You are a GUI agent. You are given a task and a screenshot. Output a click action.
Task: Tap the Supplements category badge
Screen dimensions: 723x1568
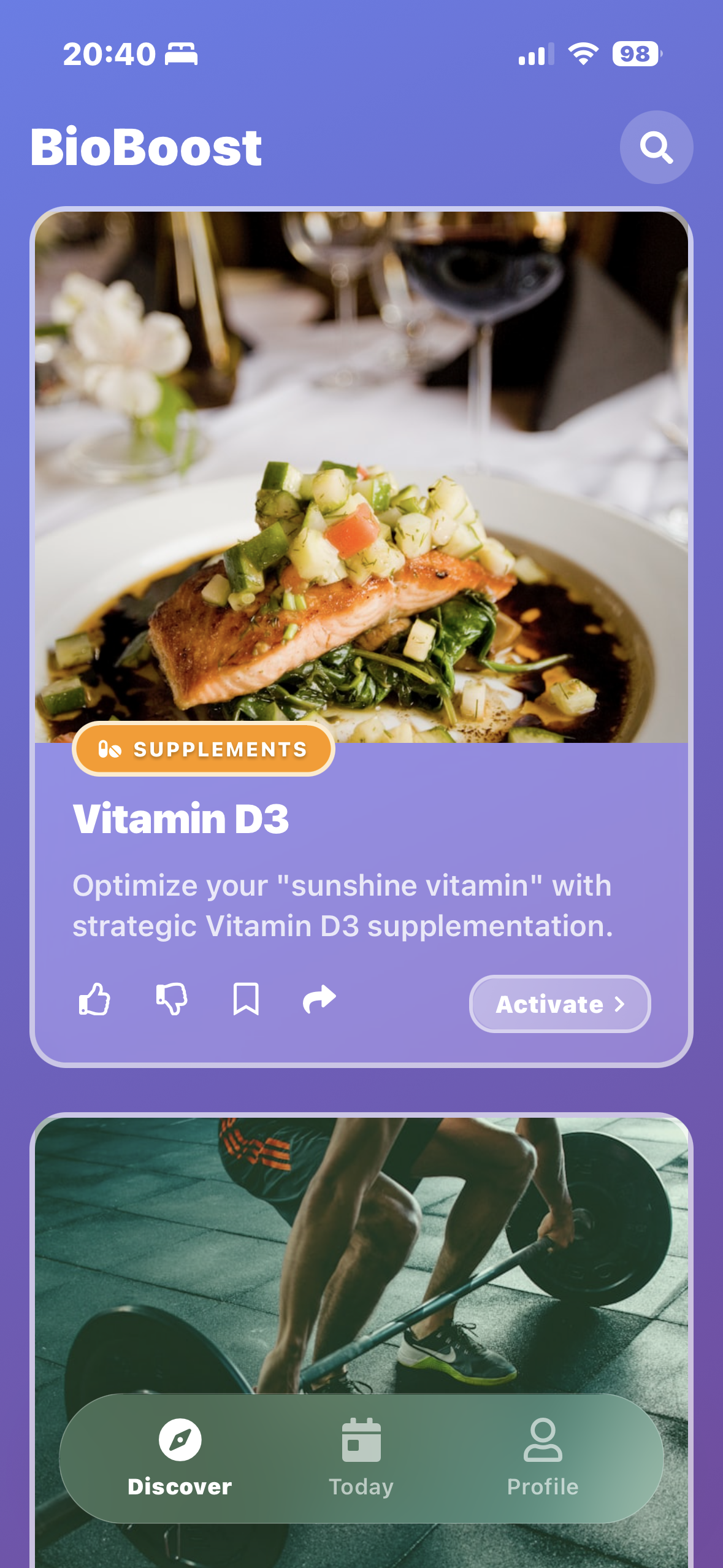tap(203, 748)
